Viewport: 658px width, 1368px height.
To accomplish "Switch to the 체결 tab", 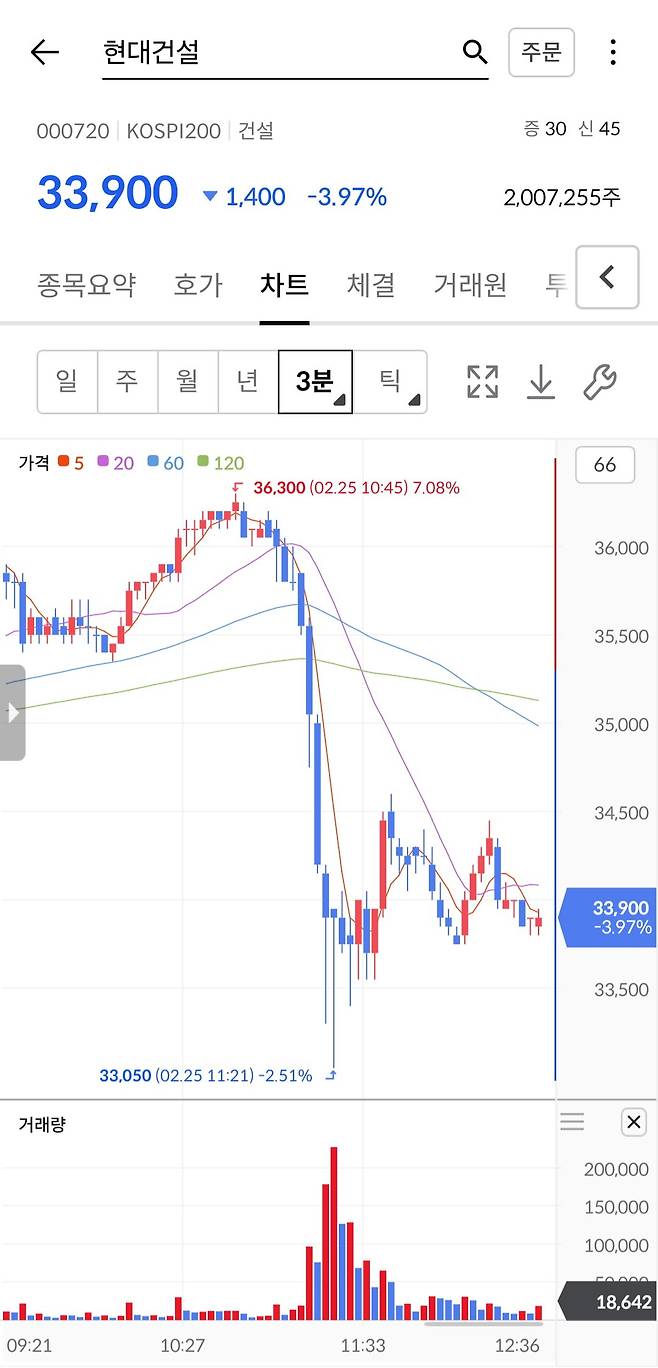I will [x=370, y=285].
